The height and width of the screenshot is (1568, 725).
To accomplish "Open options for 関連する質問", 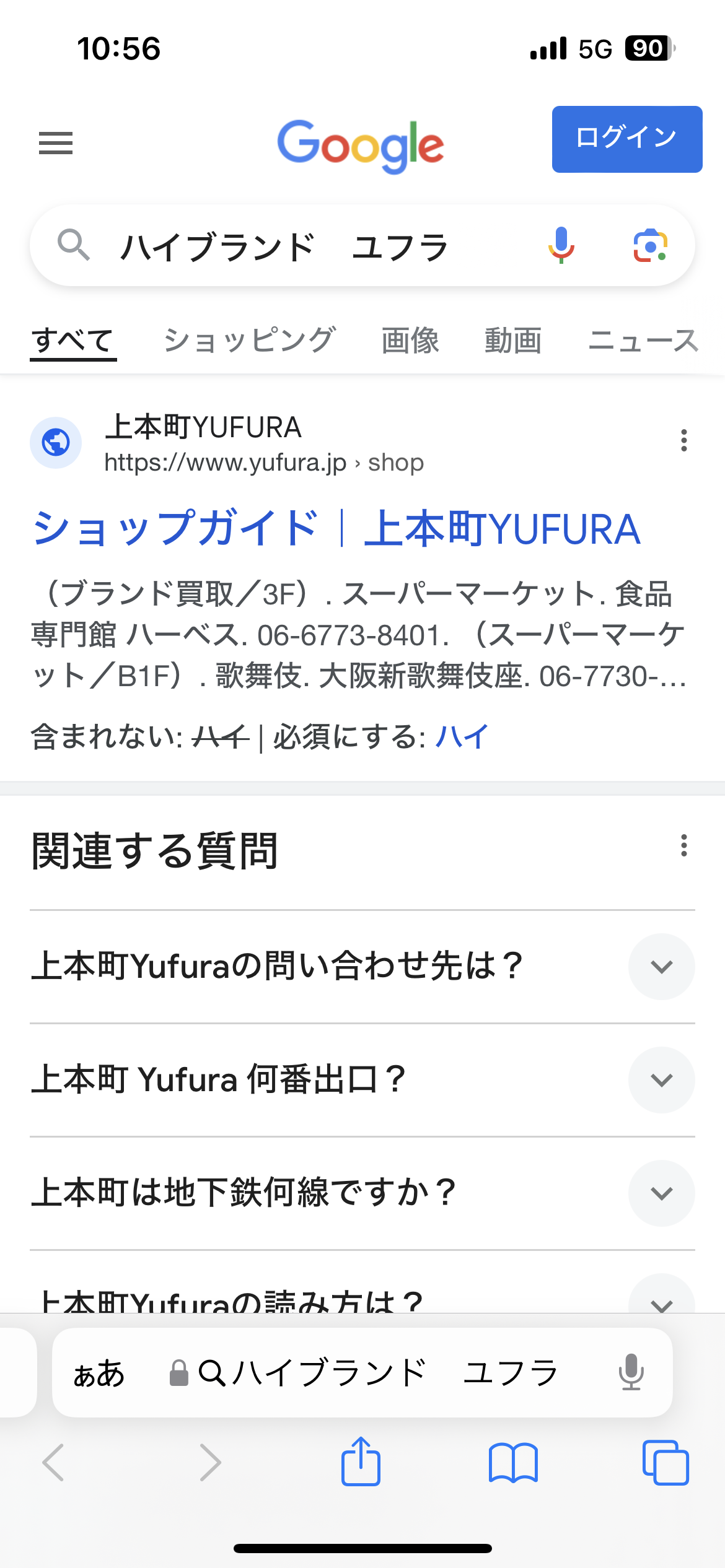I will pos(684,845).
